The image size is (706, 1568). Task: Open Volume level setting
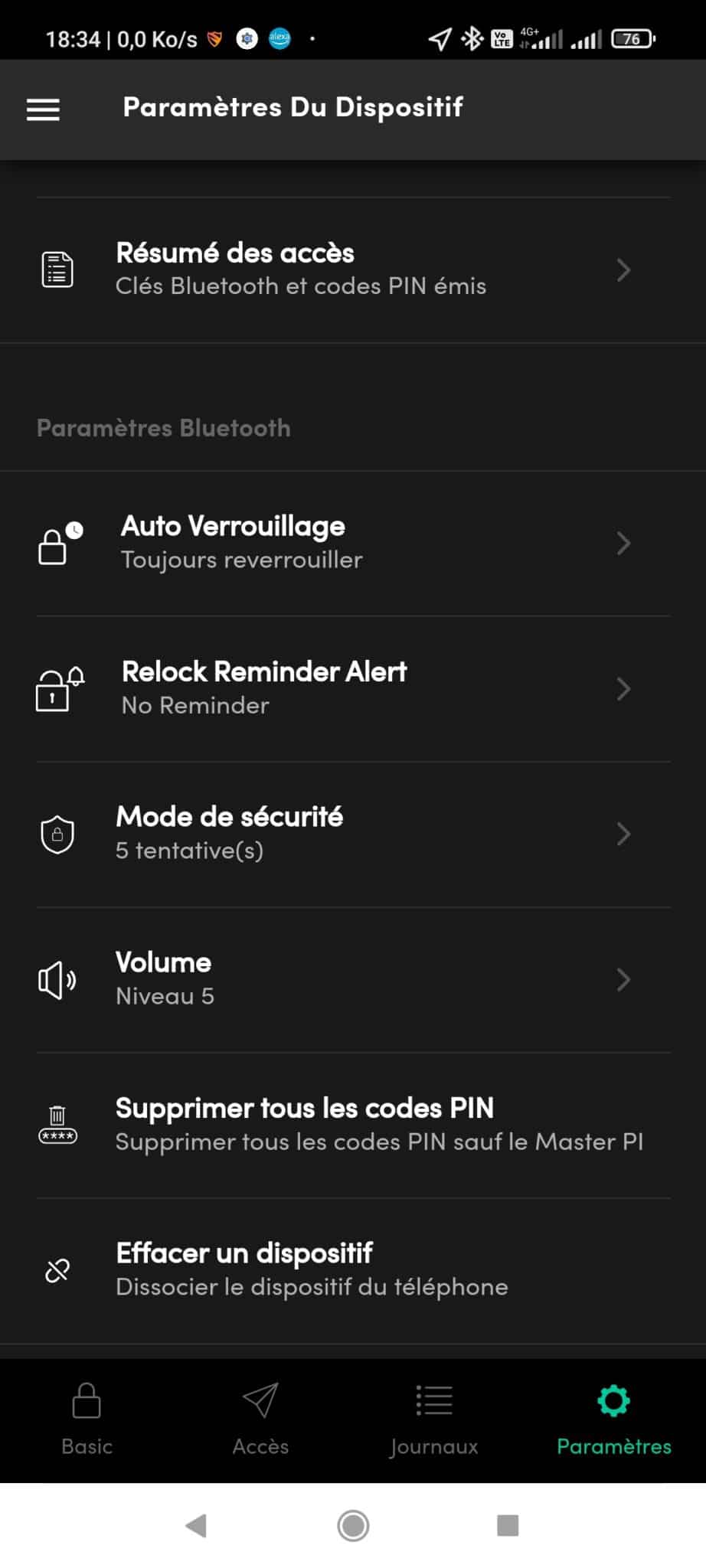(x=353, y=979)
